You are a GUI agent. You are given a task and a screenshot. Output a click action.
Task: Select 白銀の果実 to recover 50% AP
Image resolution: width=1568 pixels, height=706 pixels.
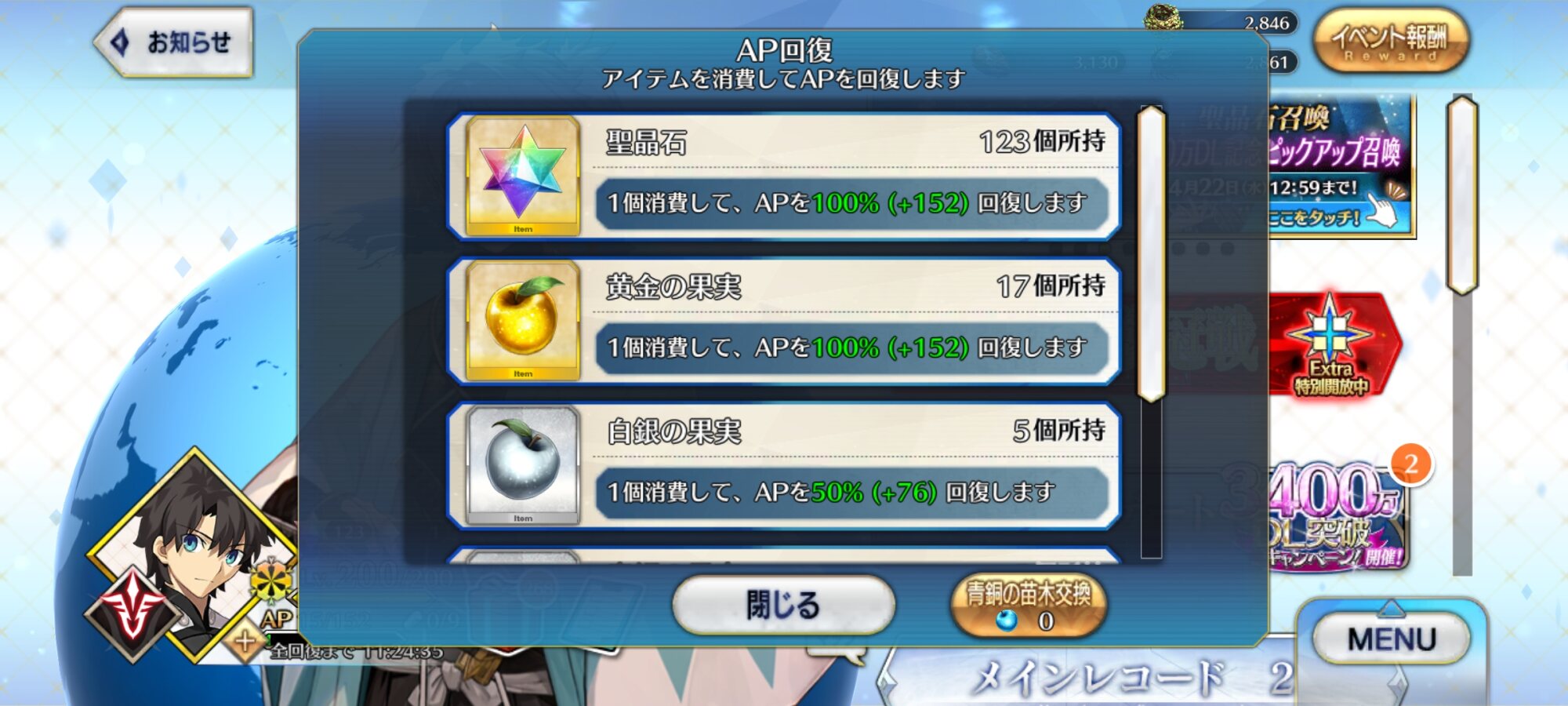[x=784, y=467]
